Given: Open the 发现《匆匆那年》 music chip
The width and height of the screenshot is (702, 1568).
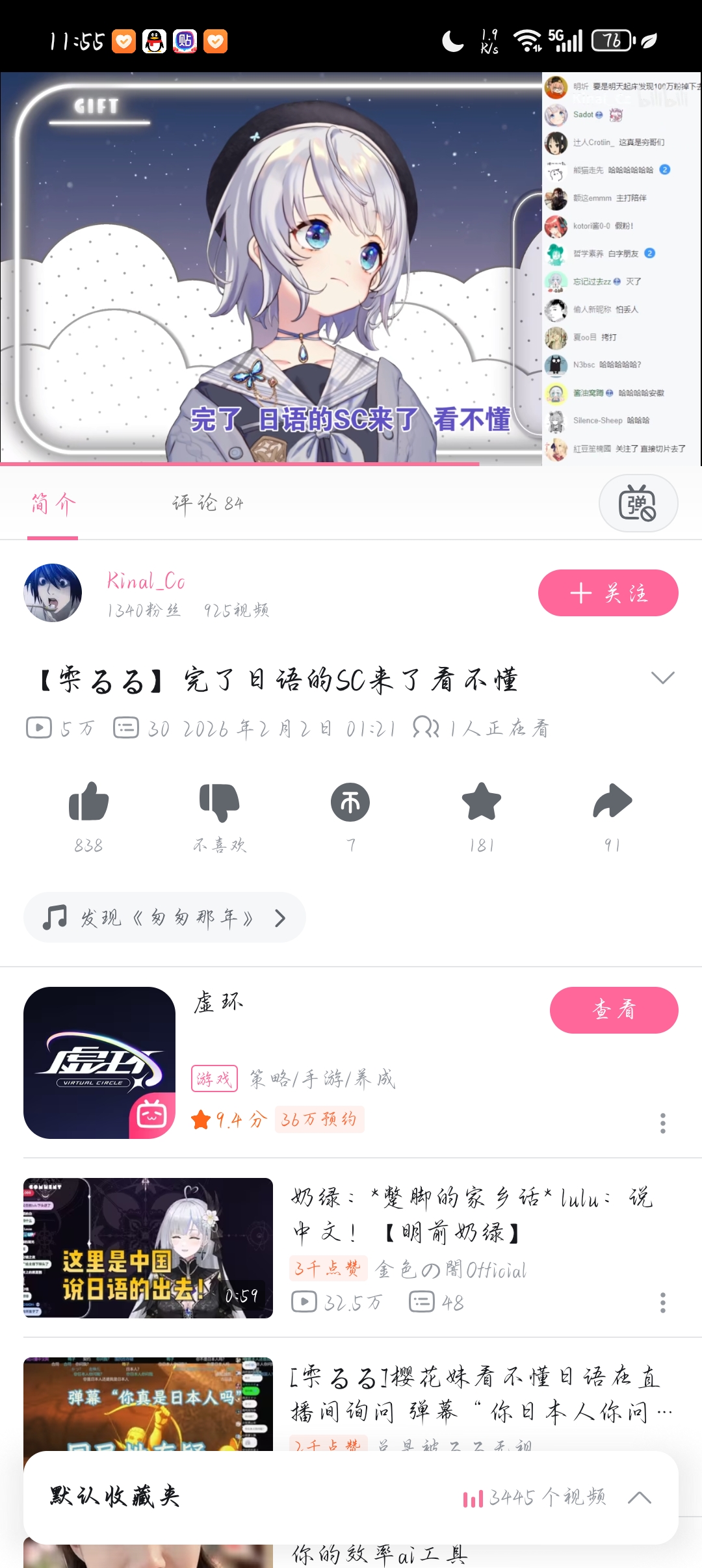Looking at the screenshot, I should point(165,917).
